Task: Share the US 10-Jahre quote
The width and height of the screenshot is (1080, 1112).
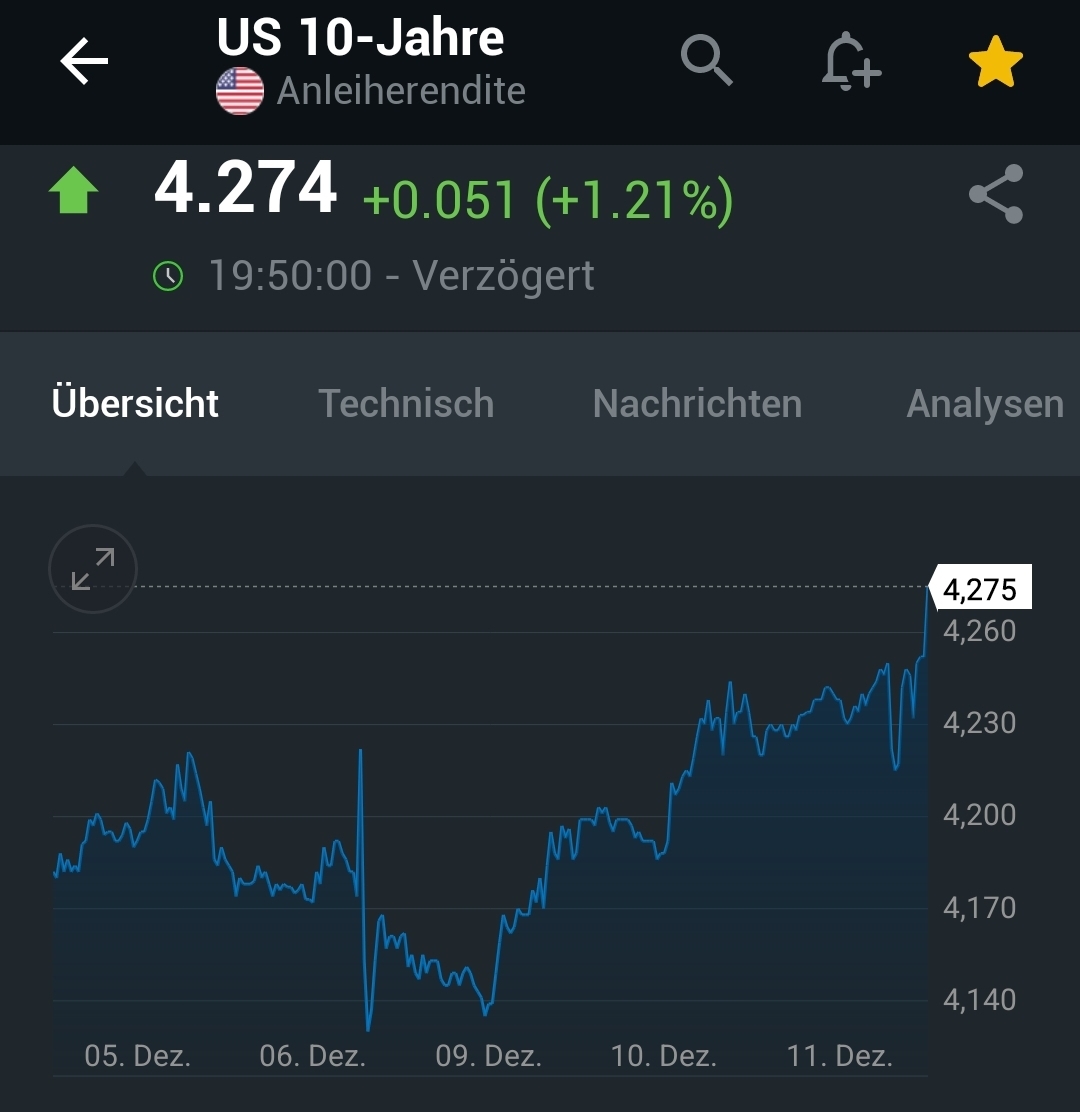Action: [x=996, y=194]
